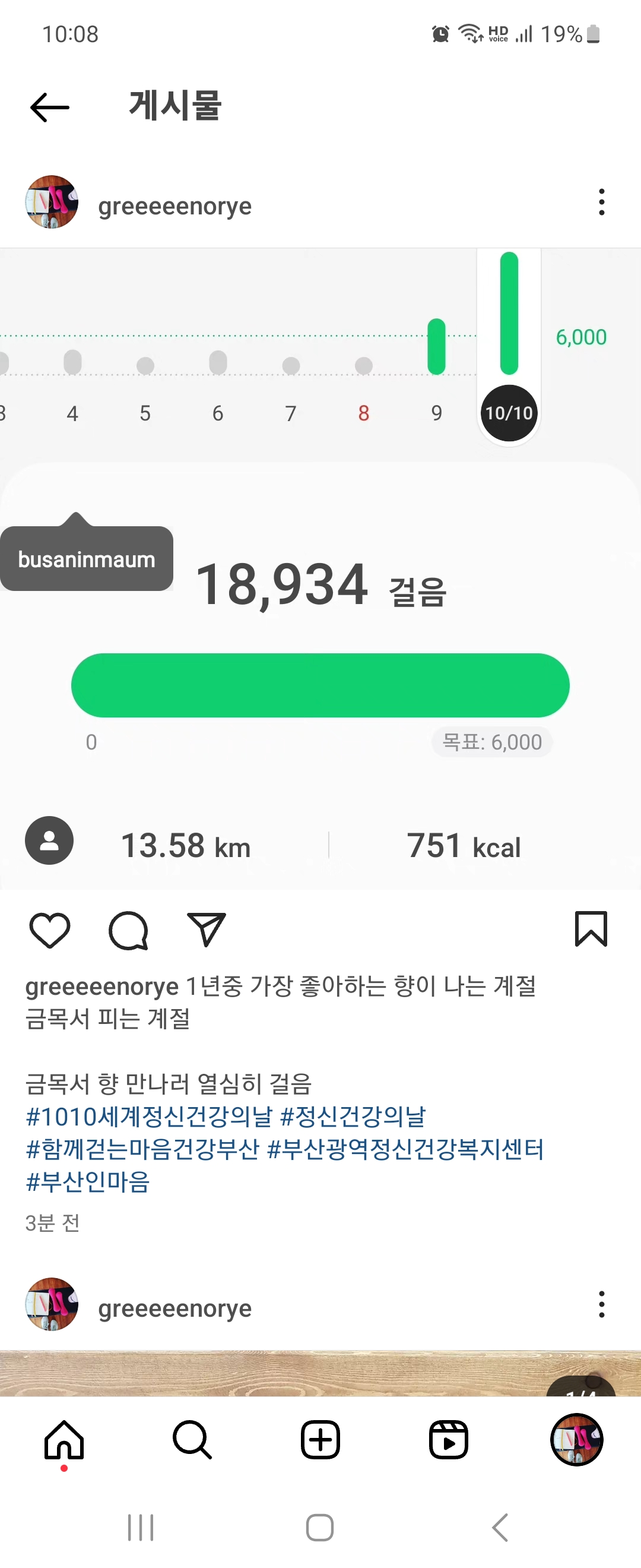Open my profile tab
The image size is (641, 1568).
tap(576, 1440)
